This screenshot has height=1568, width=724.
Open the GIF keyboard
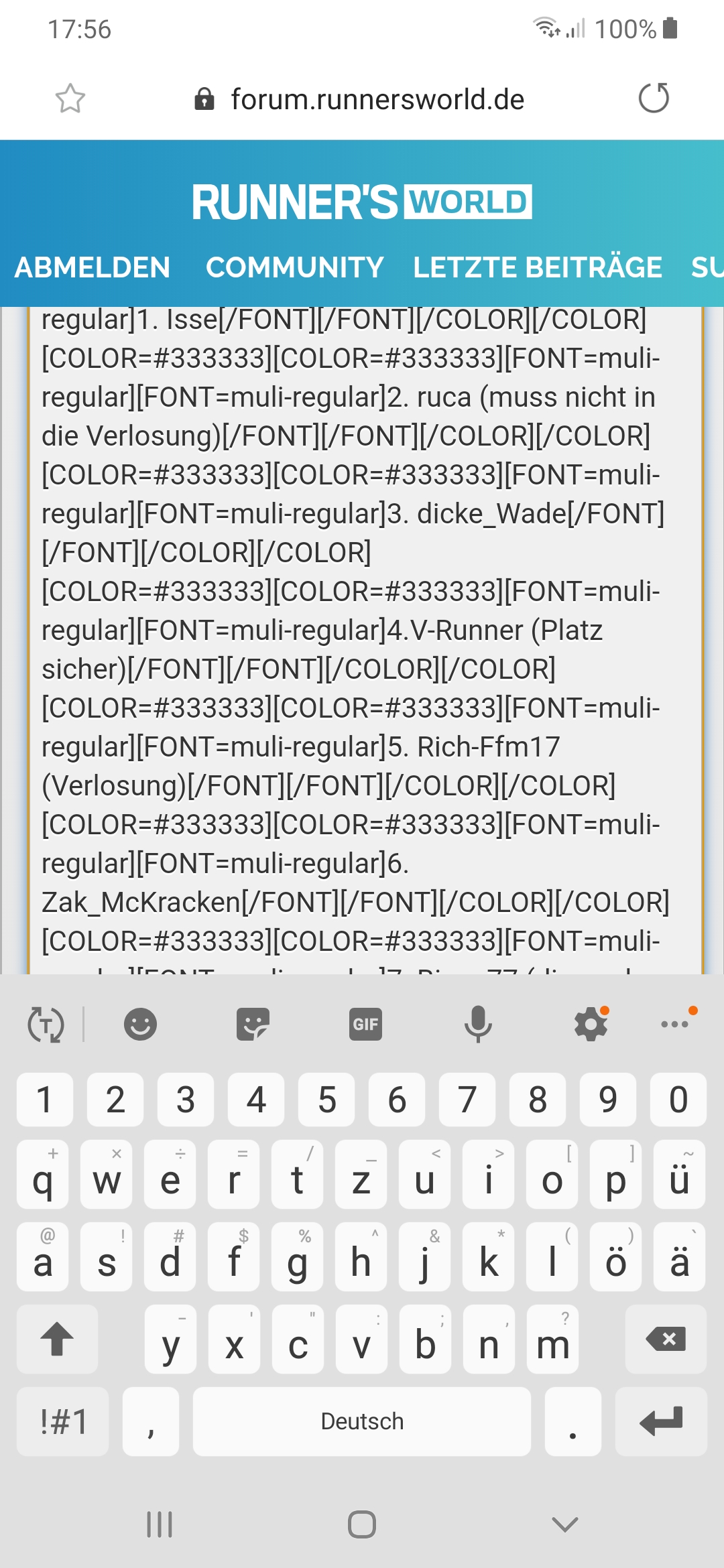[365, 1024]
